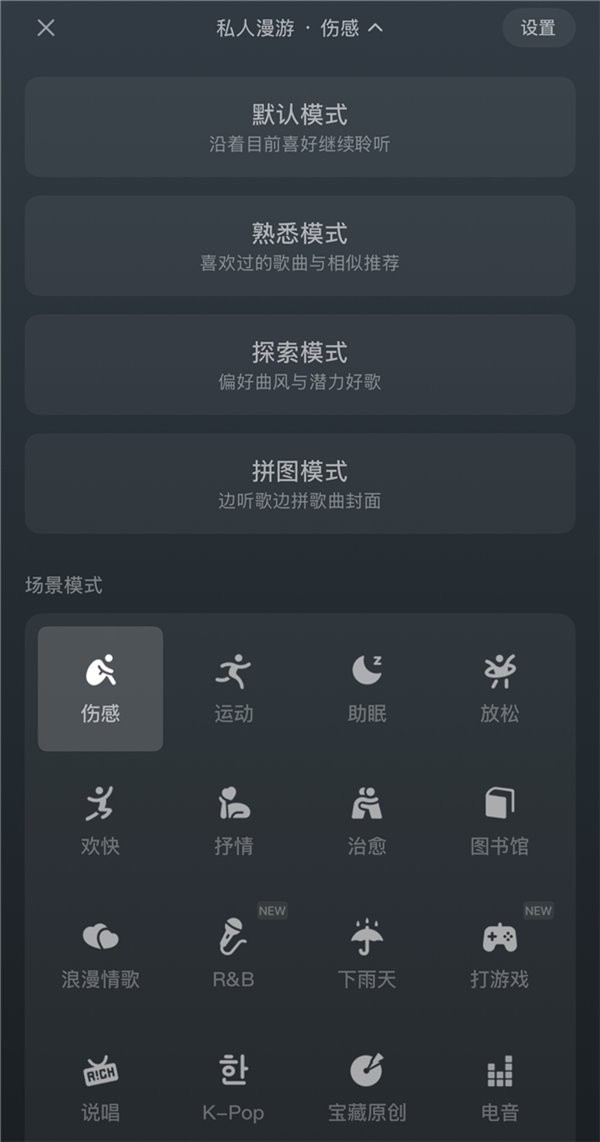Pick the 运动 scene mode

click(x=234, y=689)
